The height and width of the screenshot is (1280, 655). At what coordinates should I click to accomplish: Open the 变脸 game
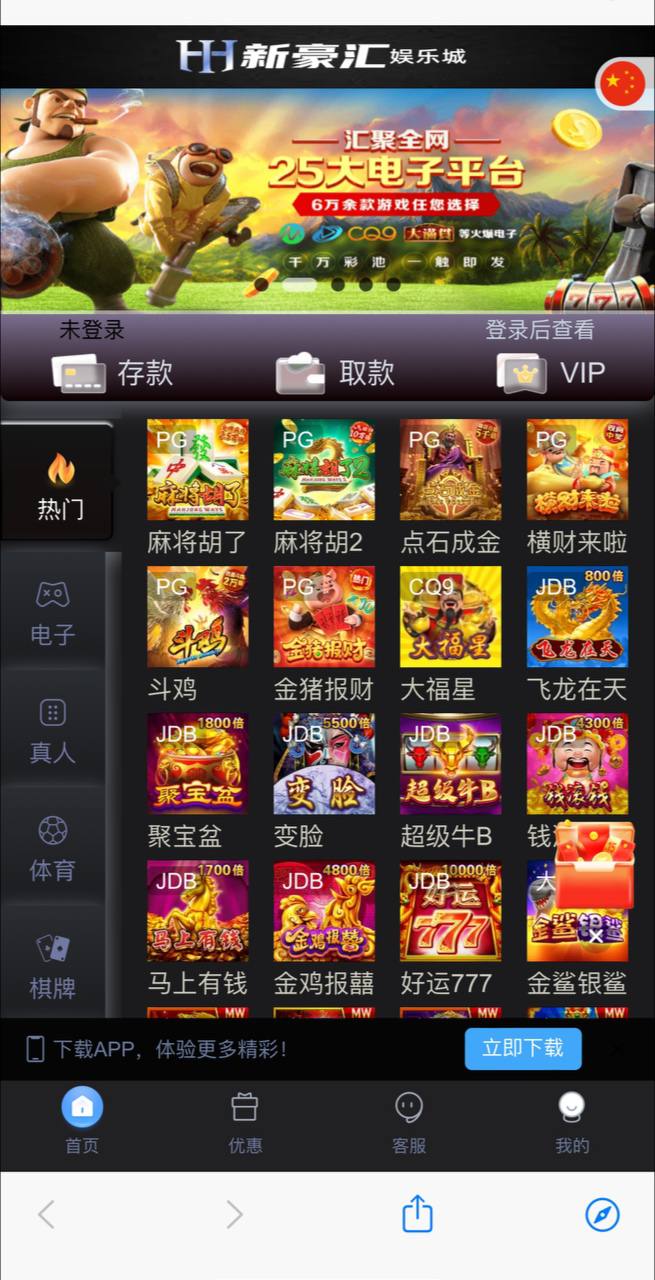click(x=324, y=764)
